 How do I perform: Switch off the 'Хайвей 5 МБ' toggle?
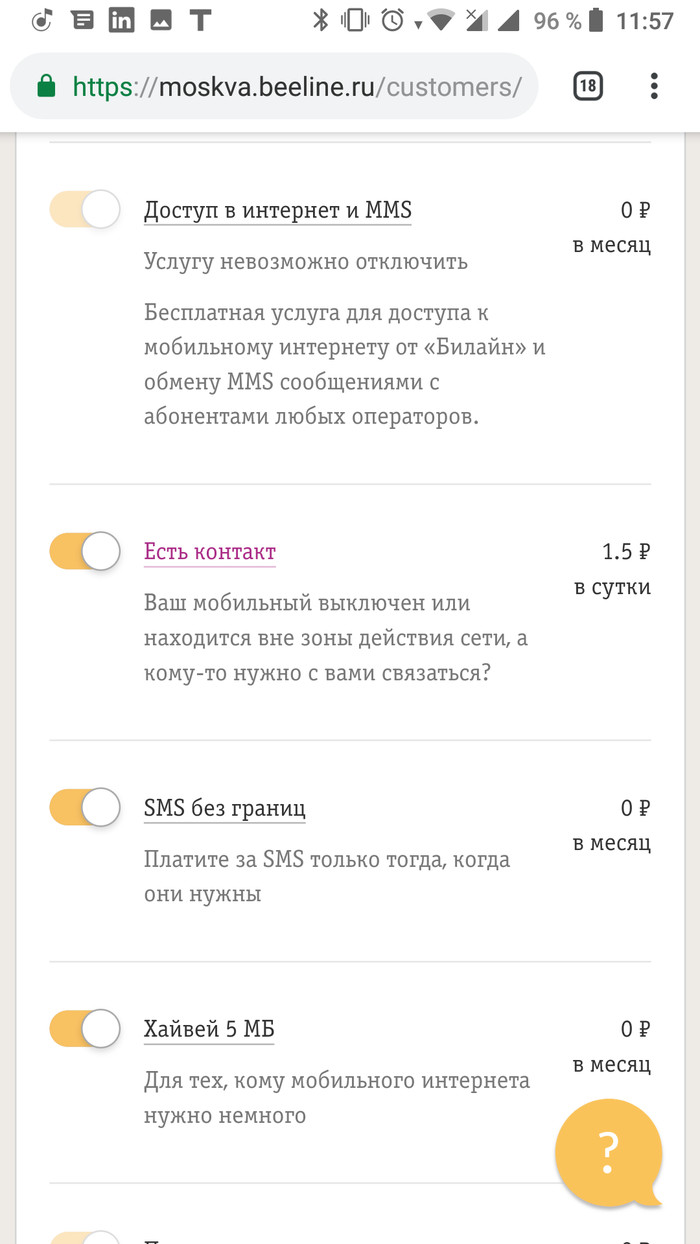tap(85, 1029)
